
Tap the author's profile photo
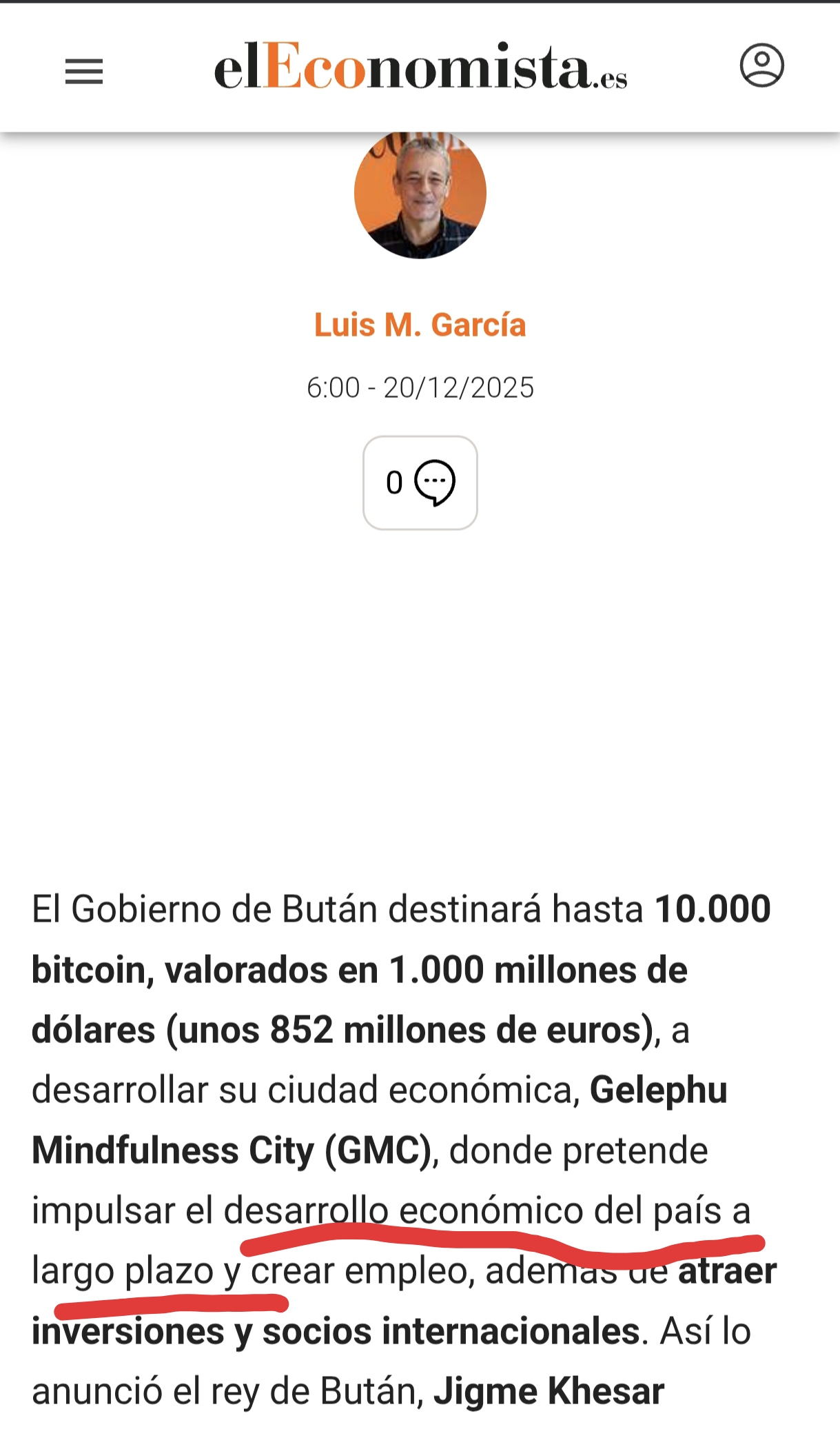tap(420, 196)
